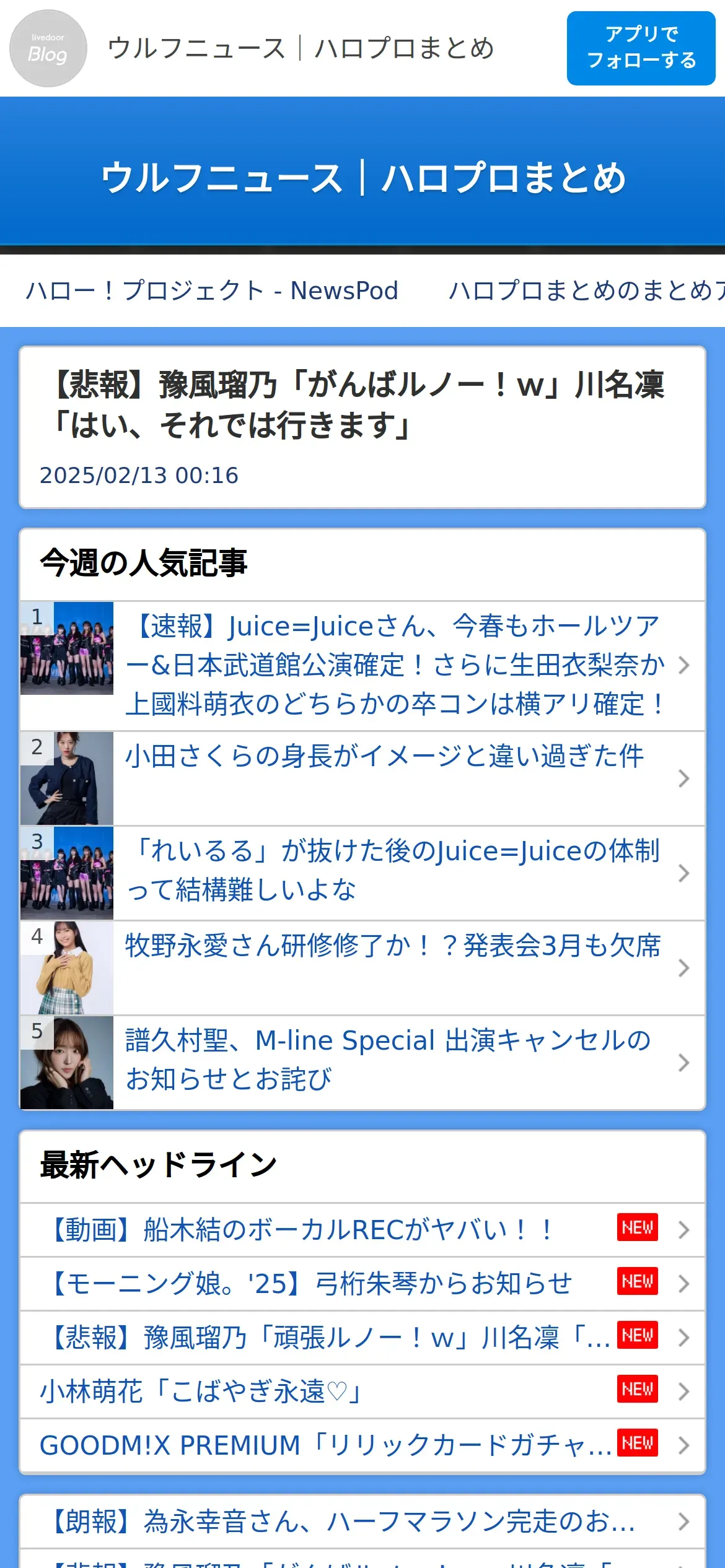Open the GOODM!X PREMIUM headline
Viewport: 725px width, 1568px height.
point(325,1445)
